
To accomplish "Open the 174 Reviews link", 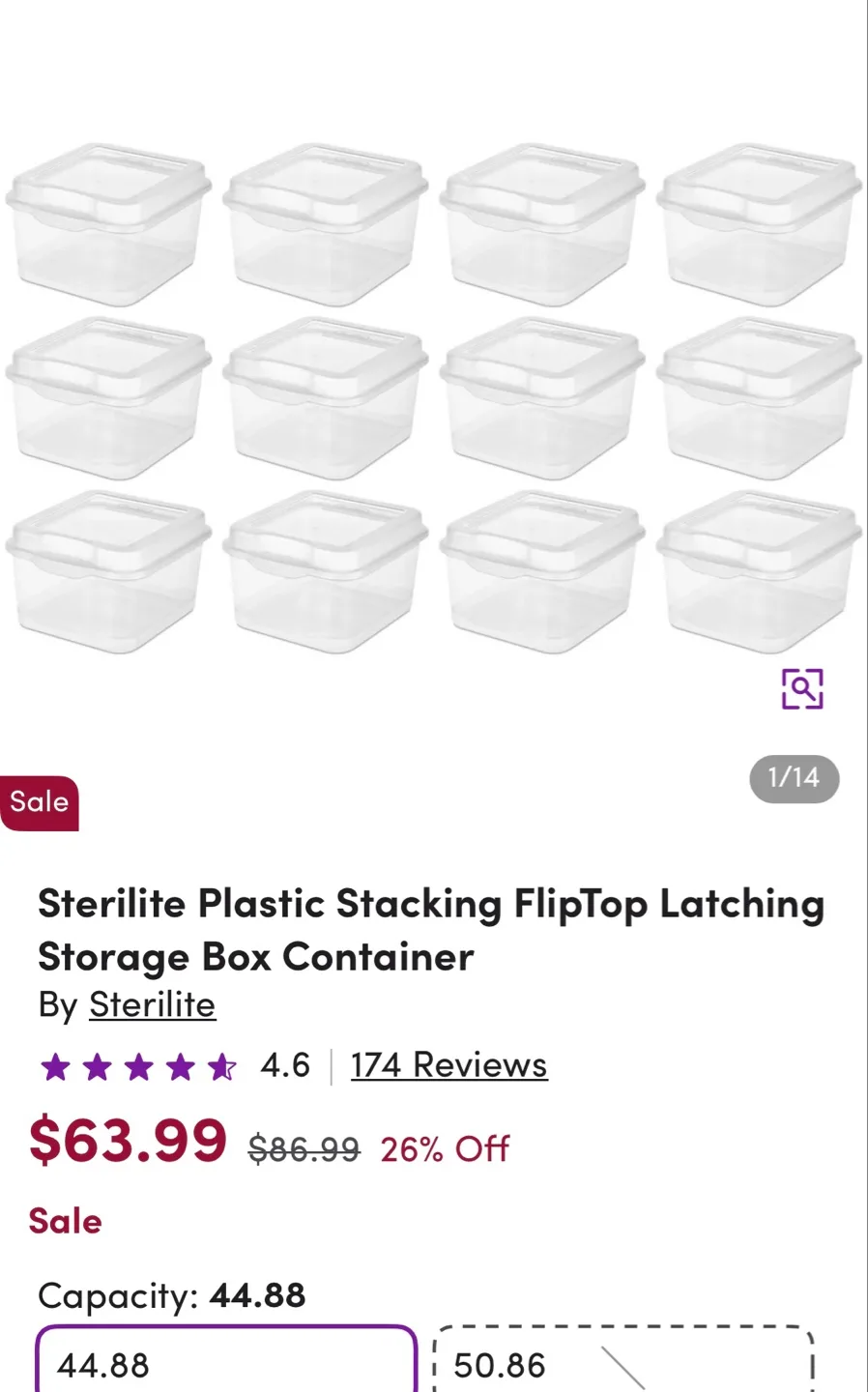I will point(448,1065).
